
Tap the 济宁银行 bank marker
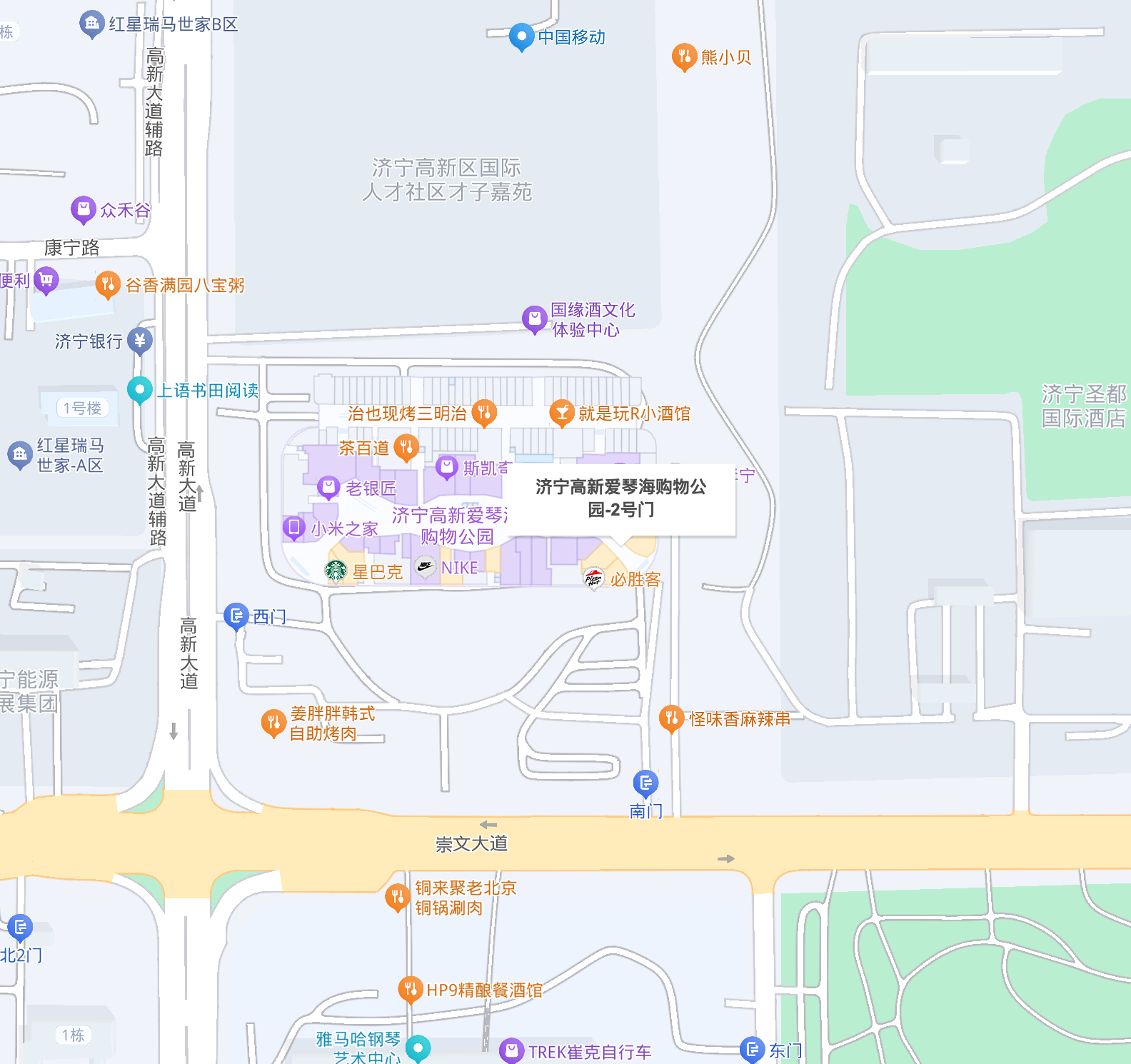[x=140, y=341]
